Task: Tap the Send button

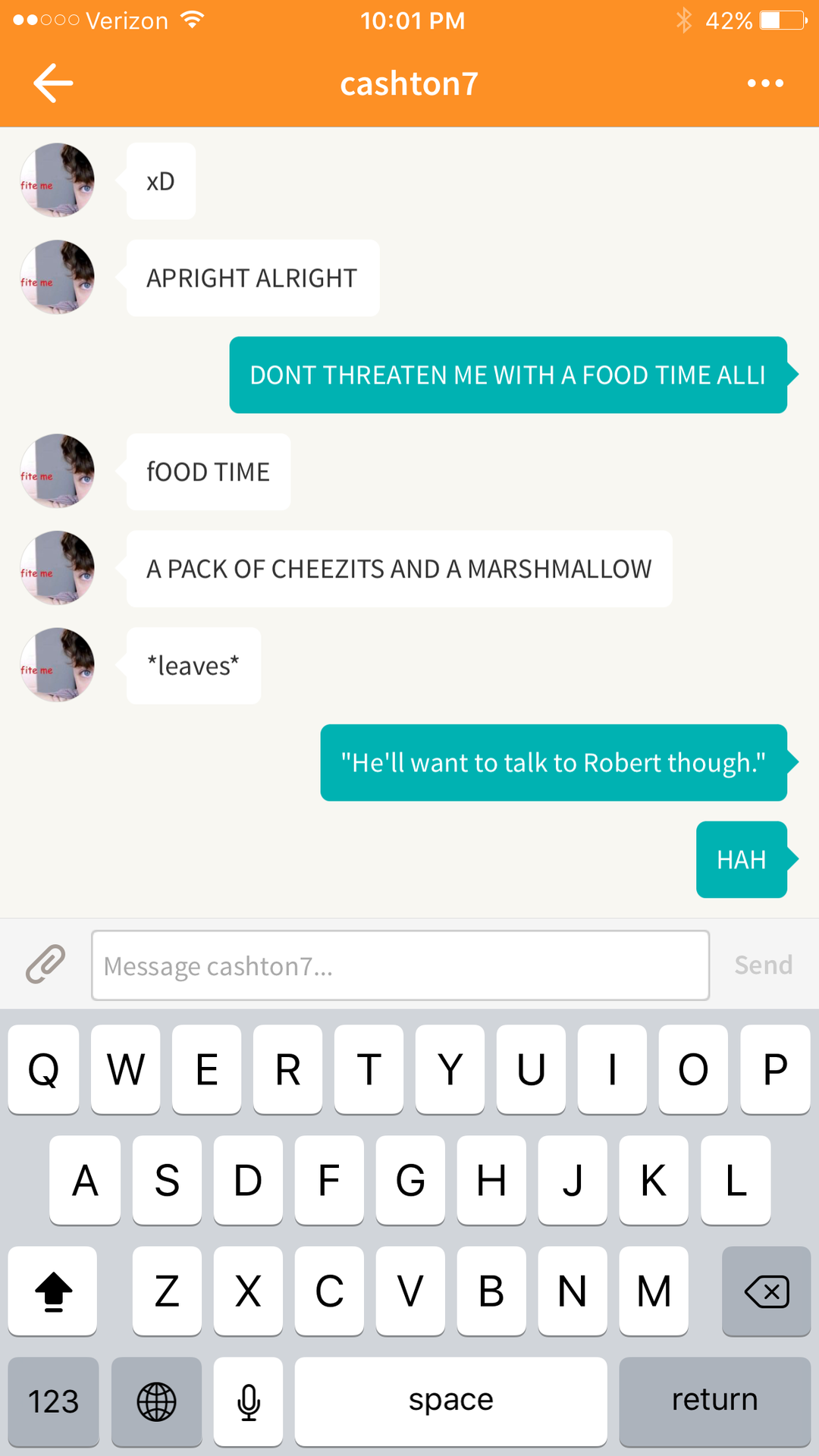Action: point(763,965)
